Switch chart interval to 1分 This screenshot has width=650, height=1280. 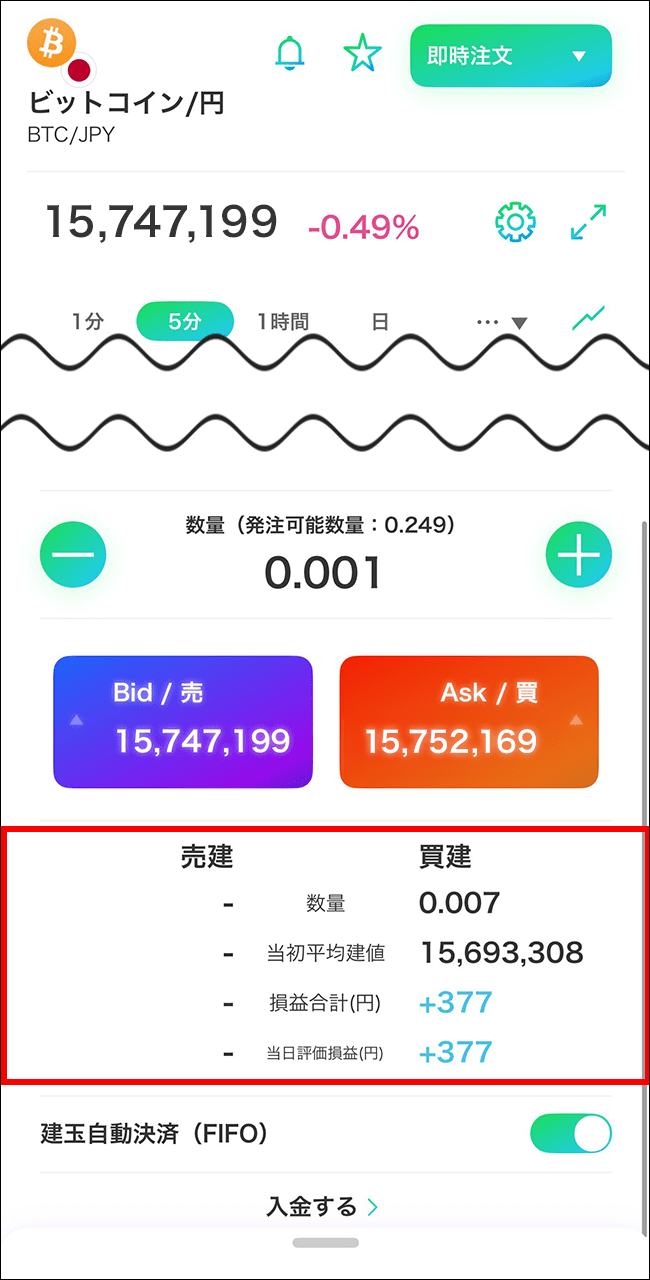88,322
